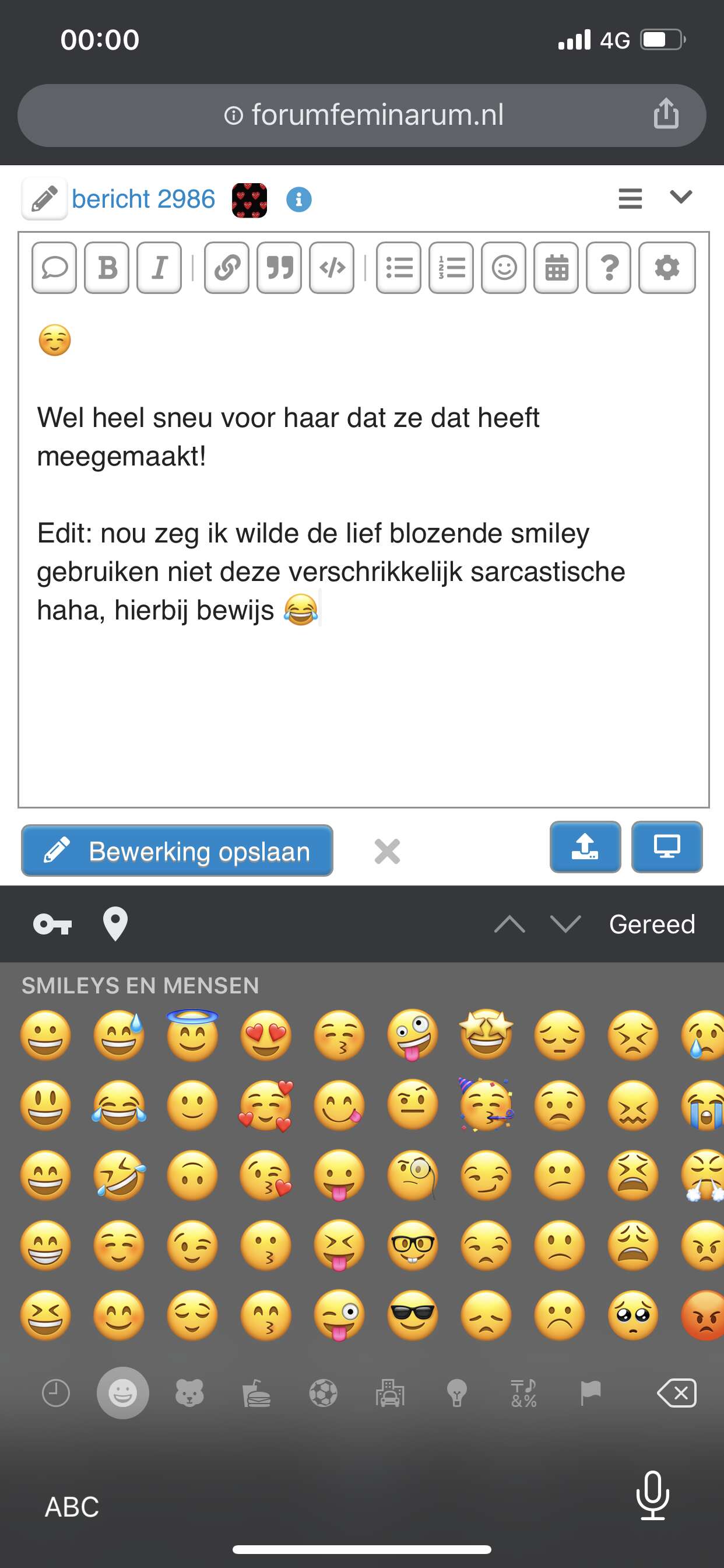Add a bulleted list
Image resolution: width=724 pixels, height=1568 pixels.
click(399, 268)
